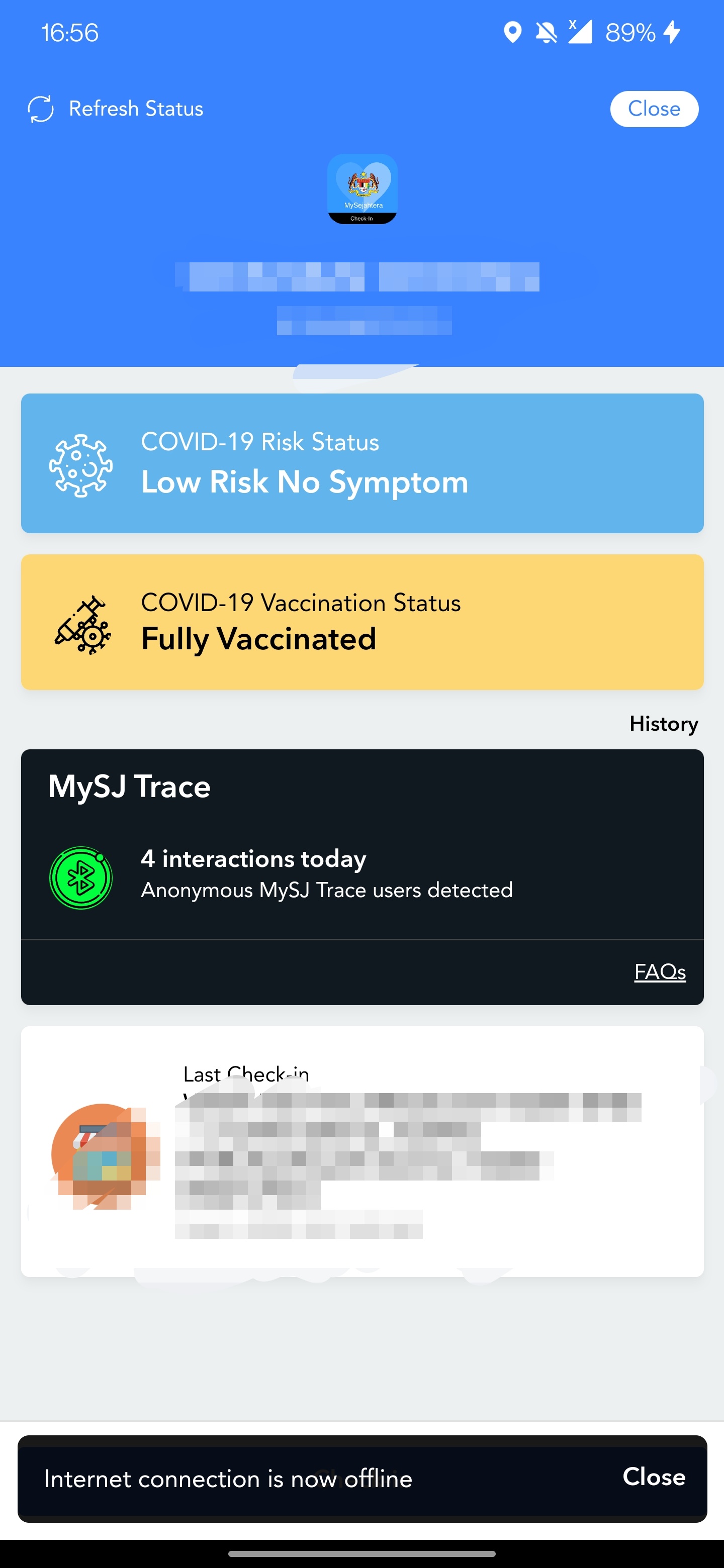The height and width of the screenshot is (1568, 724).
Task: Open COVID-19 Vaccination Status card
Action: tap(363, 622)
